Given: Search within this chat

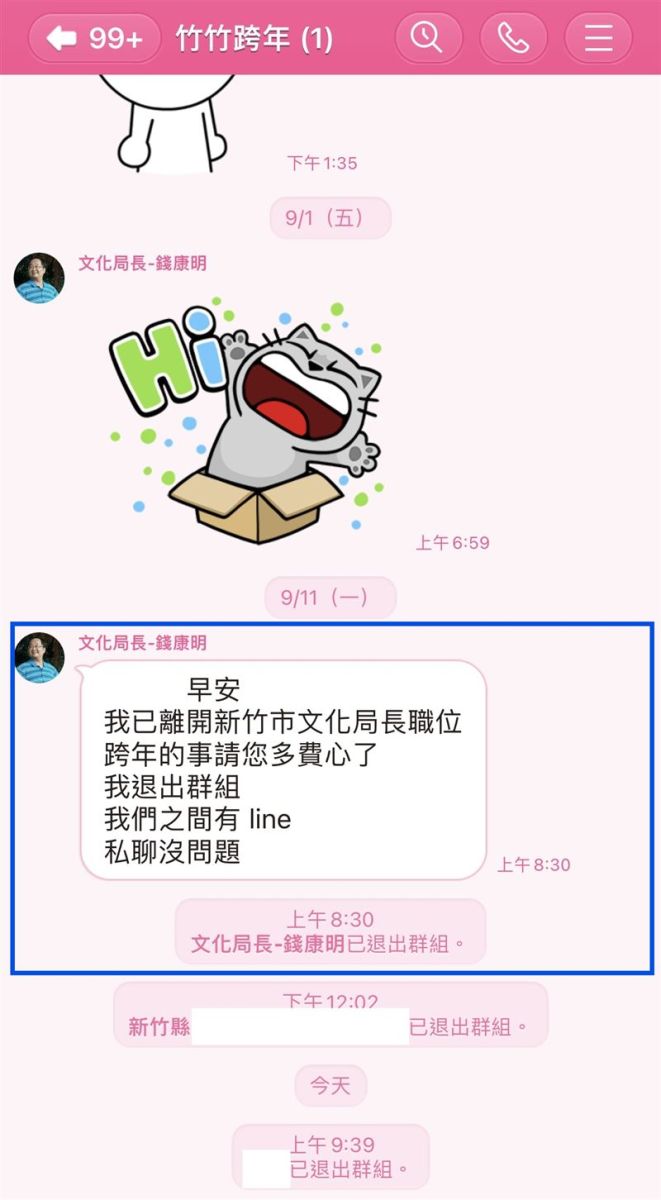Looking at the screenshot, I should [x=428, y=39].
